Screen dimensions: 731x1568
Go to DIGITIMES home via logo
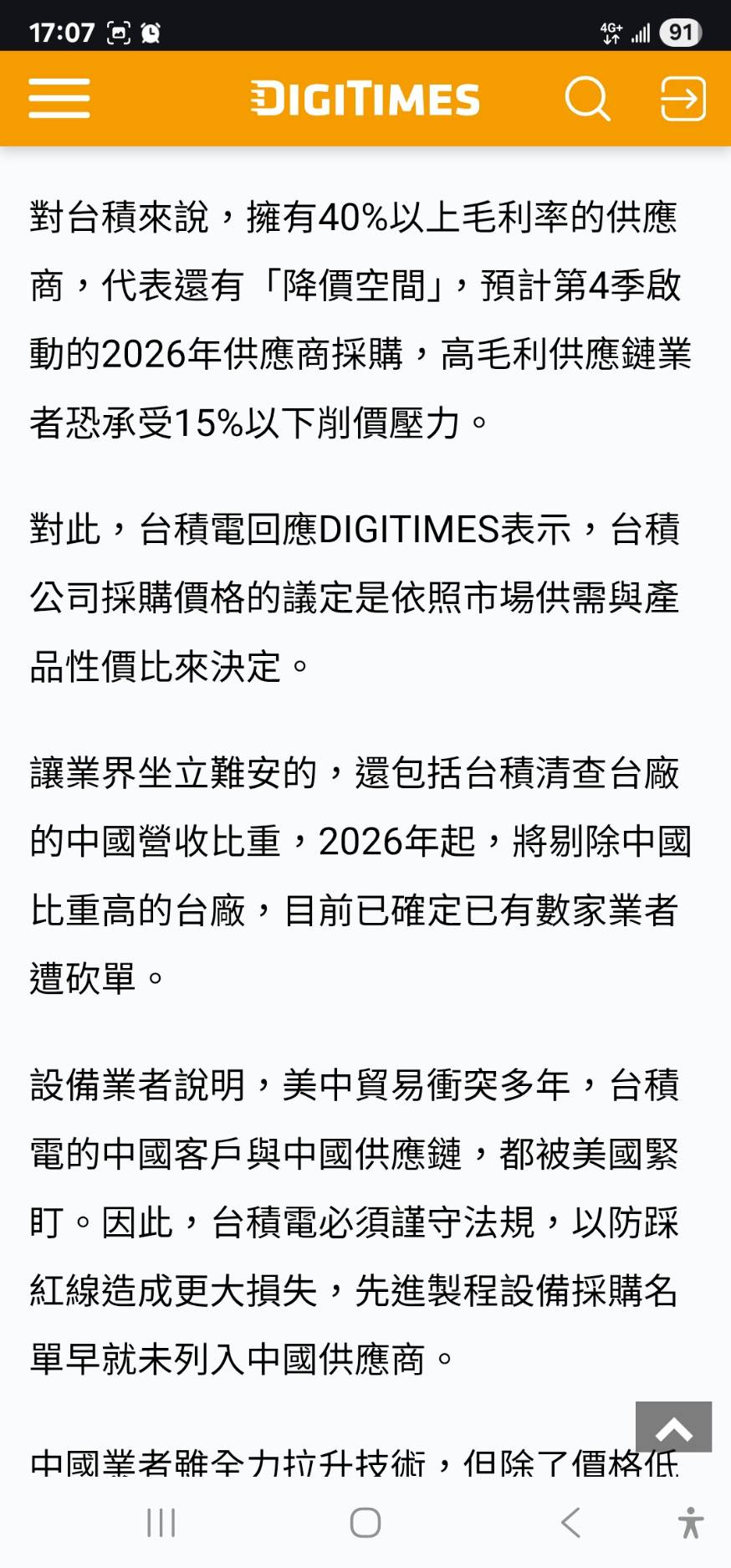tap(365, 99)
